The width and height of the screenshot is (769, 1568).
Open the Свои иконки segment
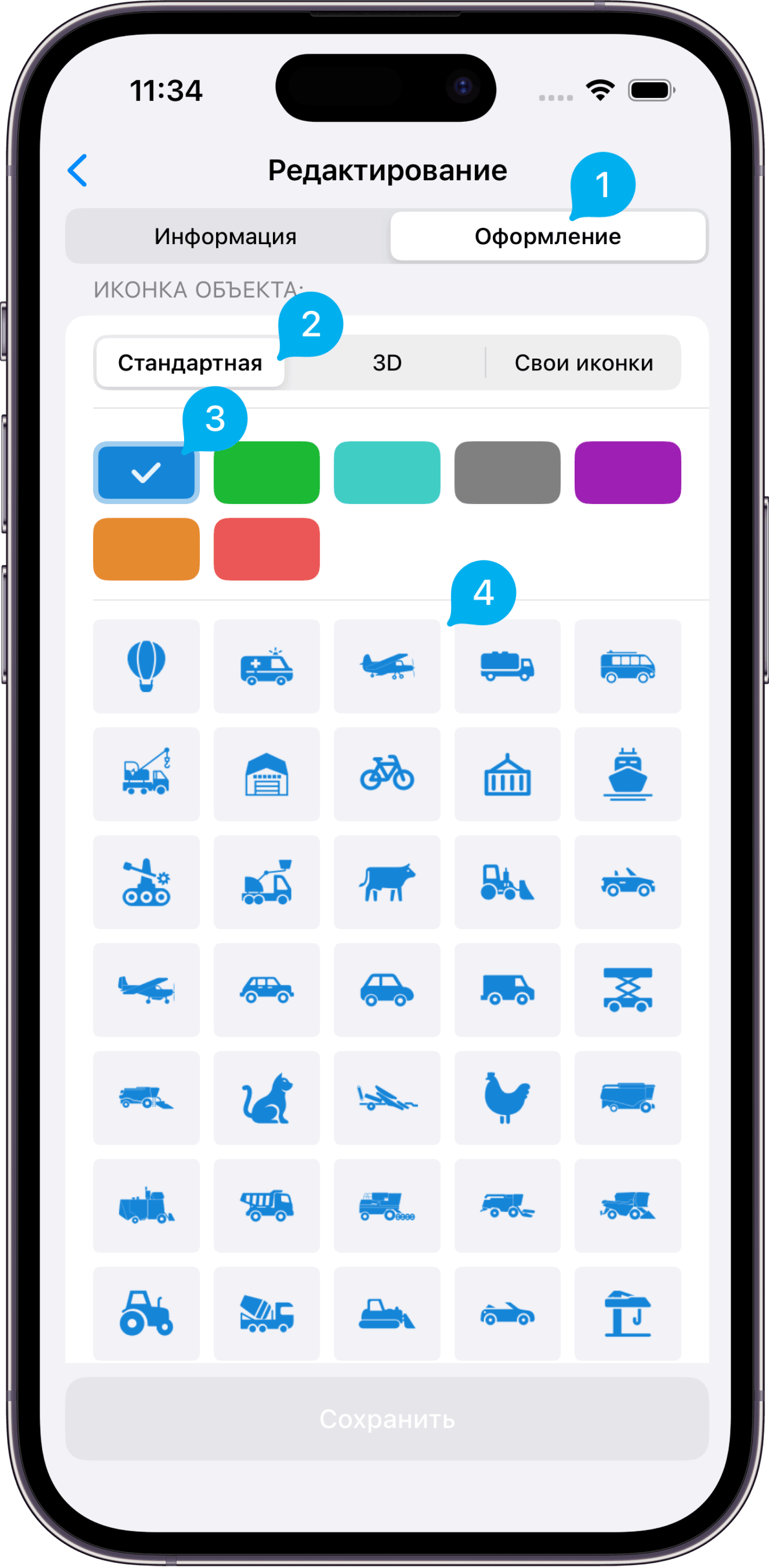pyautogui.click(x=583, y=363)
